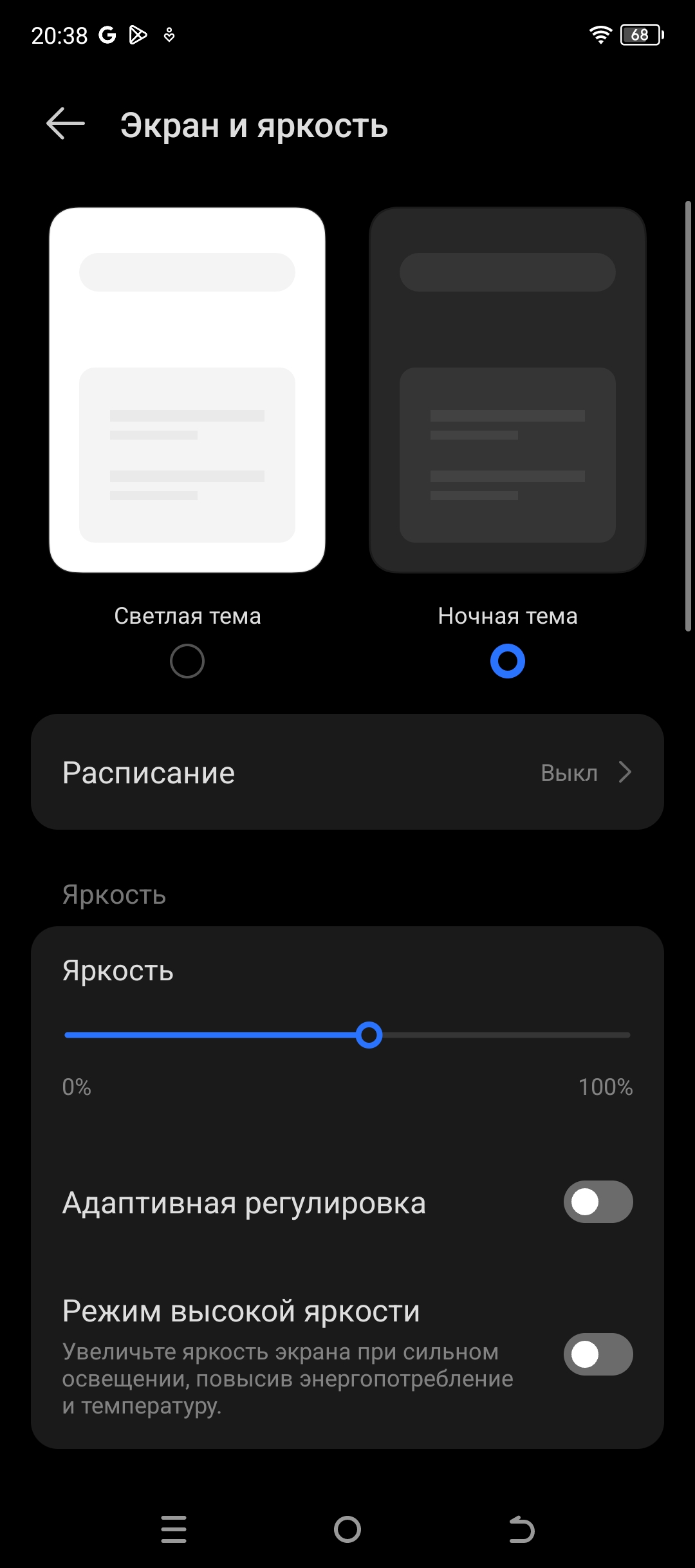Screen dimensions: 695x1568
Task: Enable Адаптивная регулировка toggle
Action: coord(598,1202)
